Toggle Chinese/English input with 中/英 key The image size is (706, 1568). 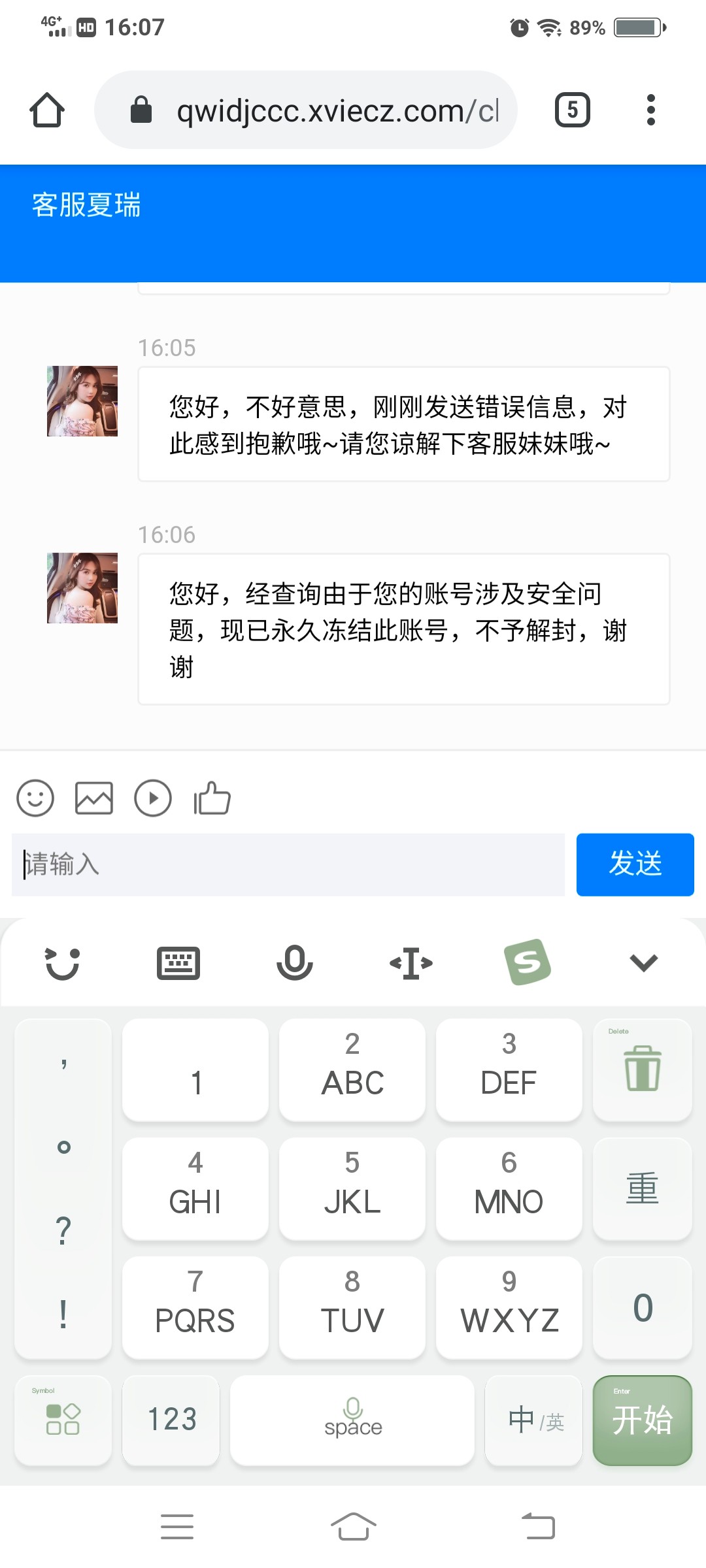[534, 1420]
